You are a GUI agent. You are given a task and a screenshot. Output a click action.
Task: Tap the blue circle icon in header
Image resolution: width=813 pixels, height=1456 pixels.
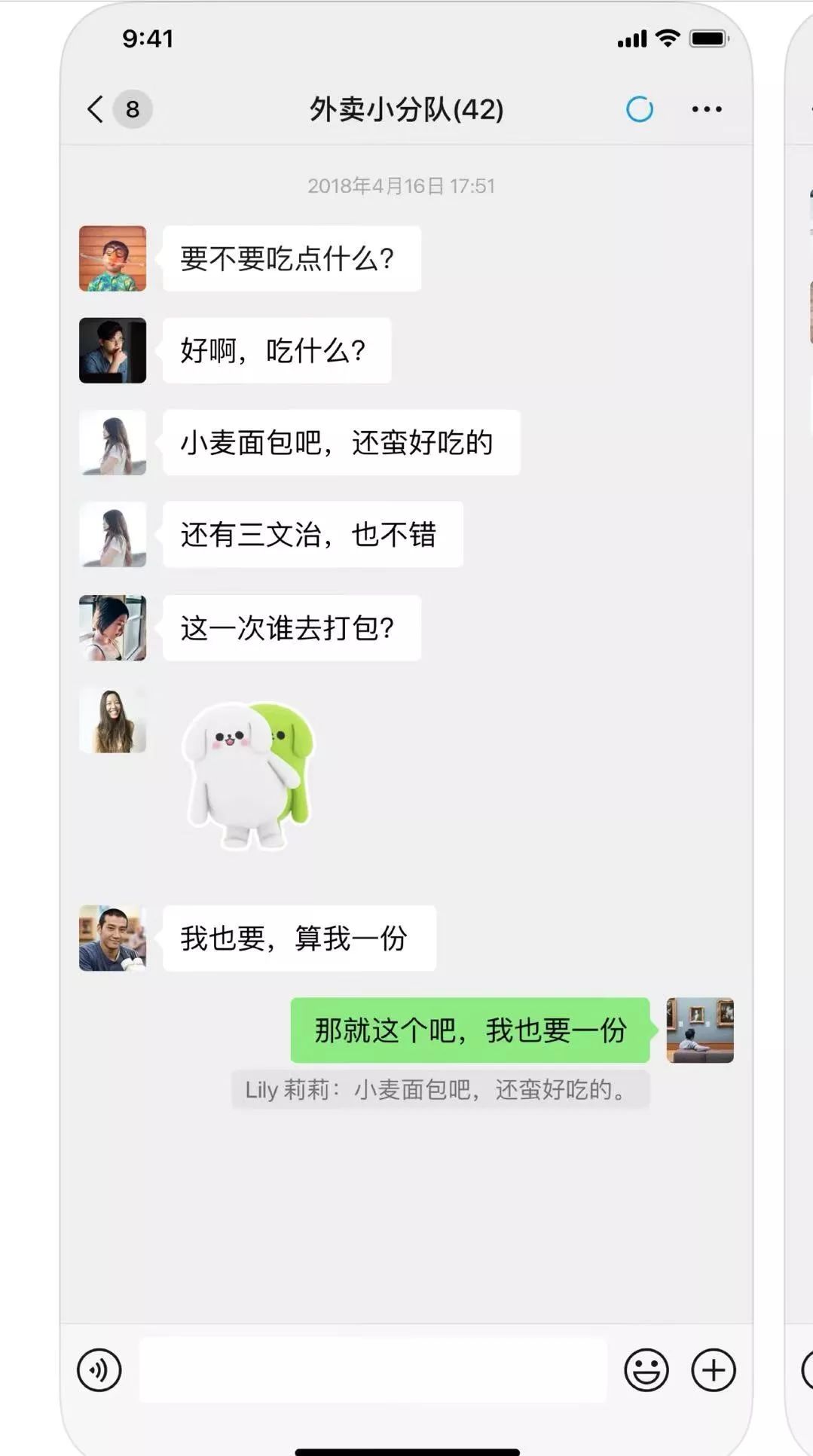(x=640, y=110)
